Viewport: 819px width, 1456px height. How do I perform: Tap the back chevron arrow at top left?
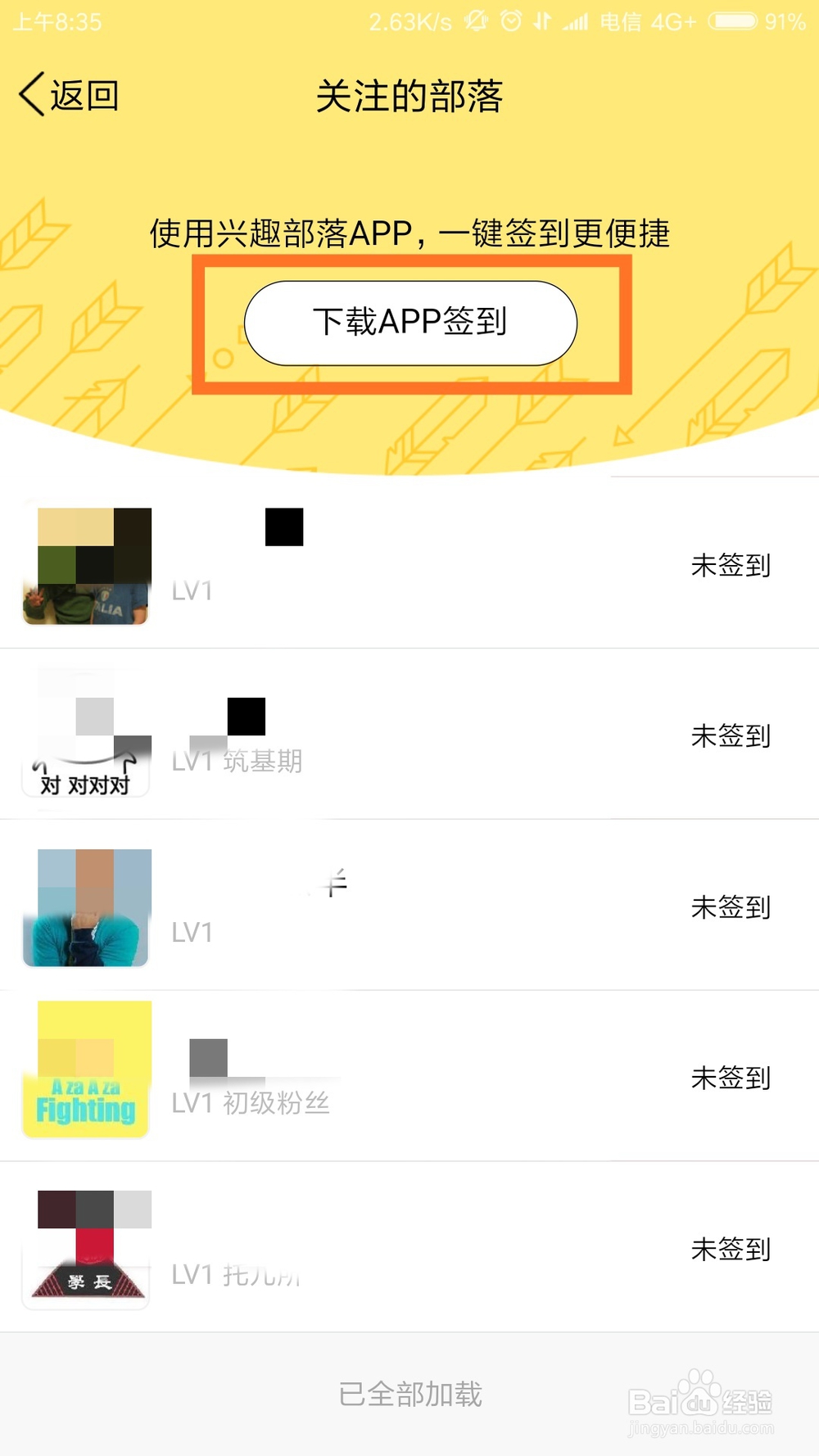pyautogui.click(x=29, y=95)
